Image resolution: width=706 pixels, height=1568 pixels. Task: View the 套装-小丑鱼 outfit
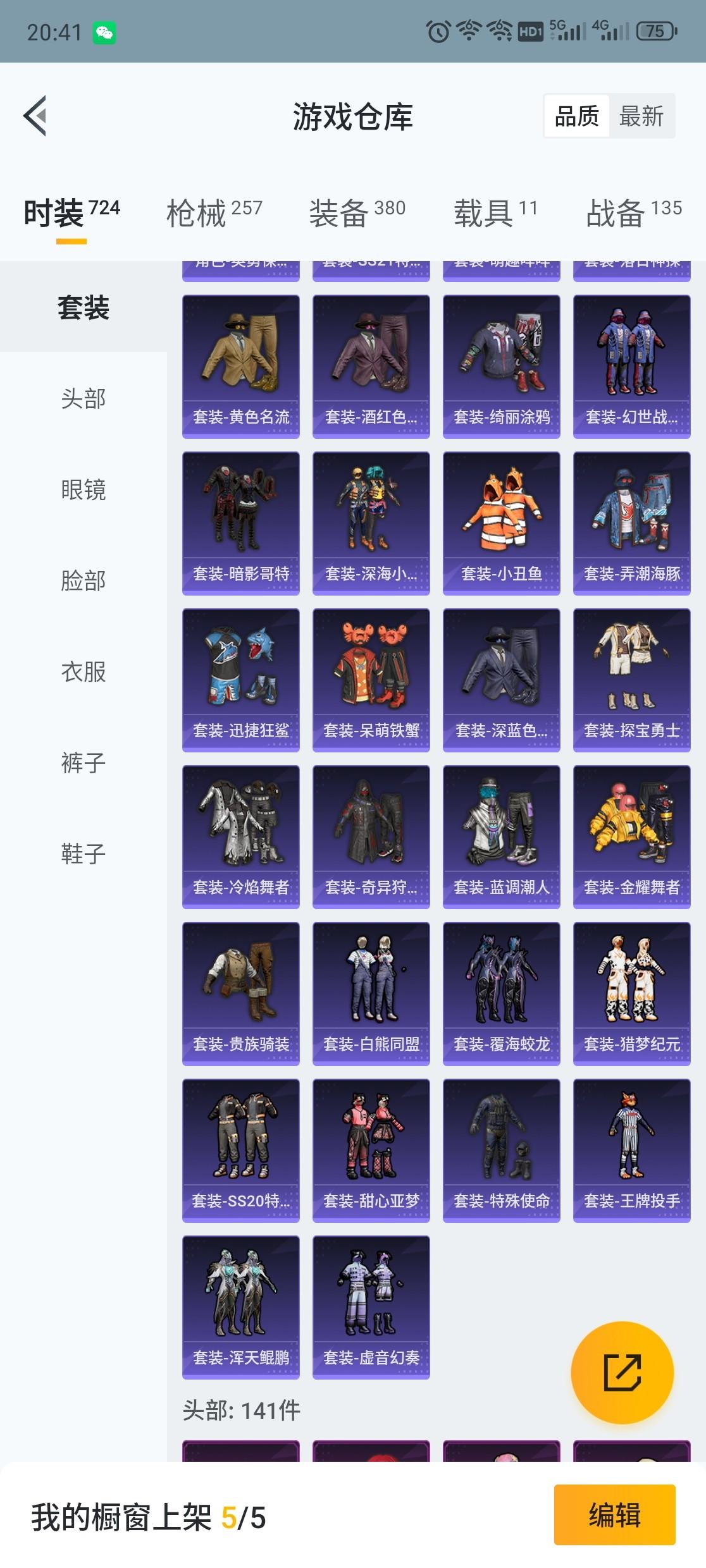click(502, 524)
